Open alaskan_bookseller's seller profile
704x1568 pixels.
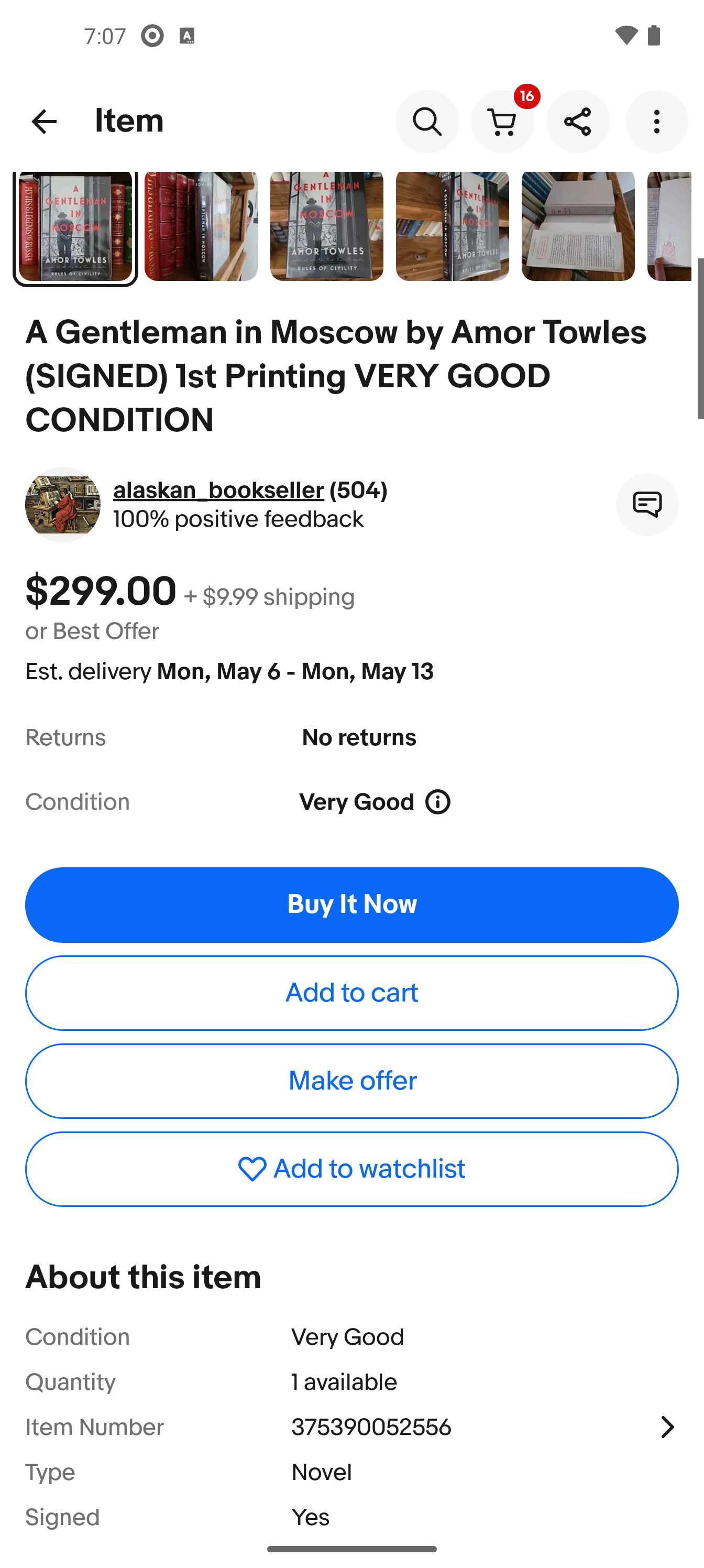click(x=218, y=491)
